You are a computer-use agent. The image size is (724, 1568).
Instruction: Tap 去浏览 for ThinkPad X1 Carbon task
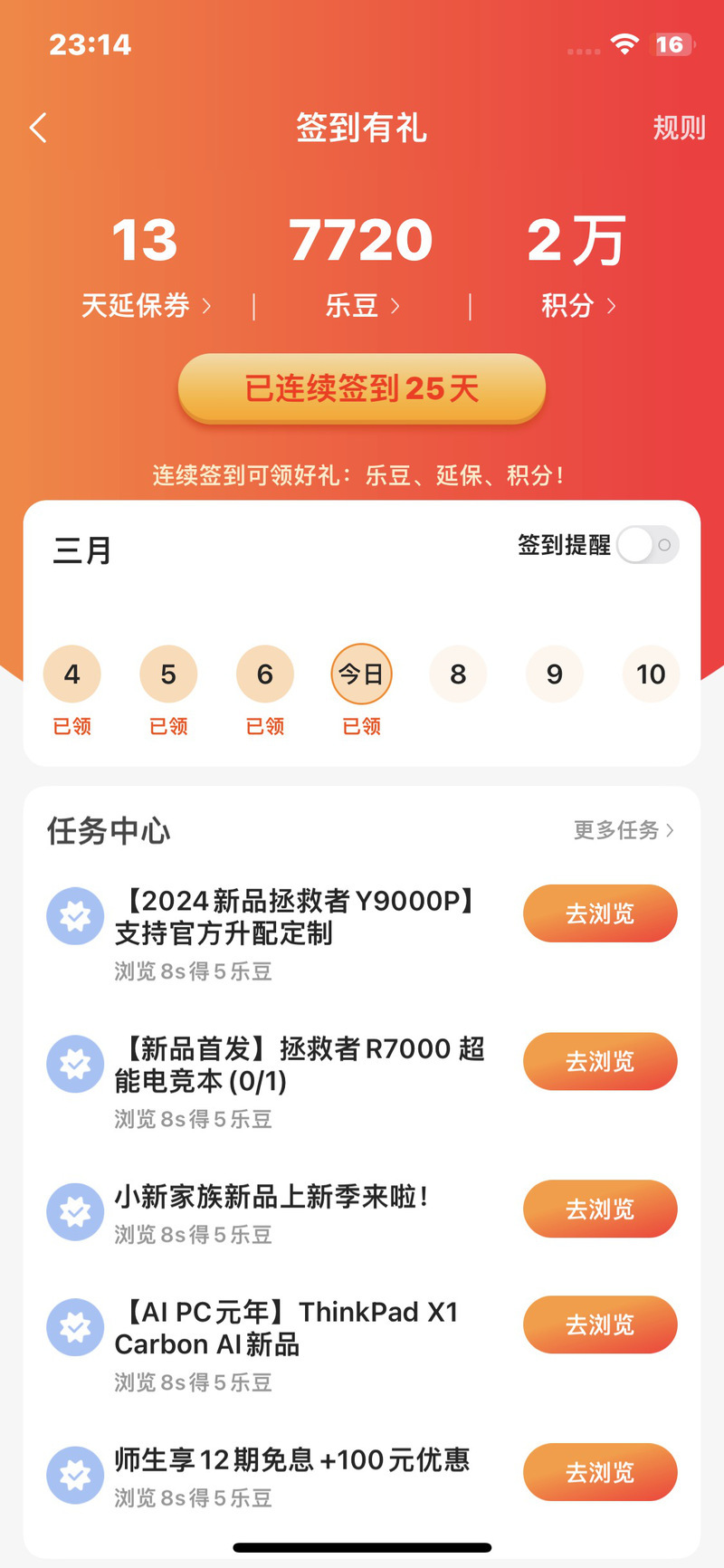[600, 1324]
